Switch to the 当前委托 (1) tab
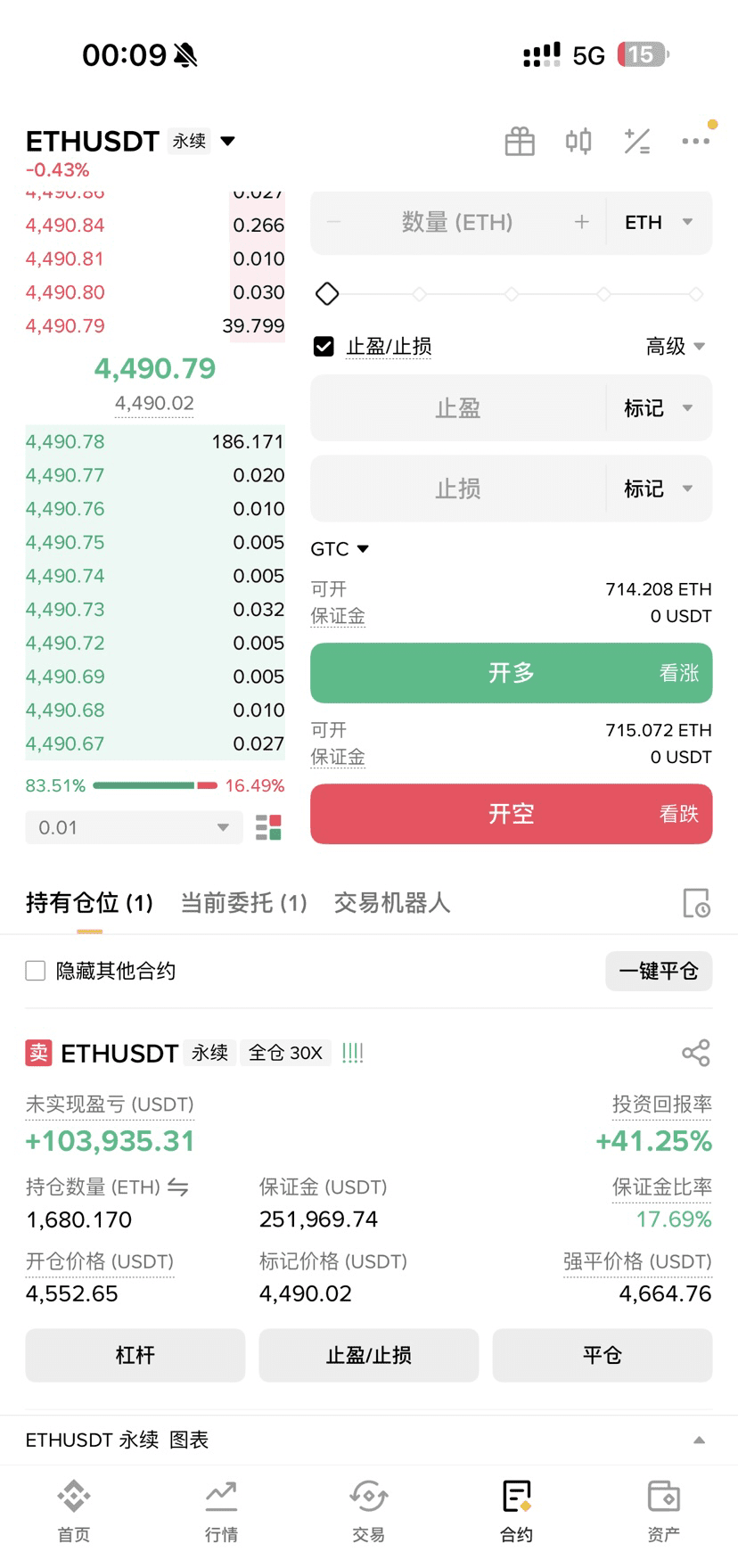Image resolution: width=738 pixels, height=1568 pixels. pos(243,903)
